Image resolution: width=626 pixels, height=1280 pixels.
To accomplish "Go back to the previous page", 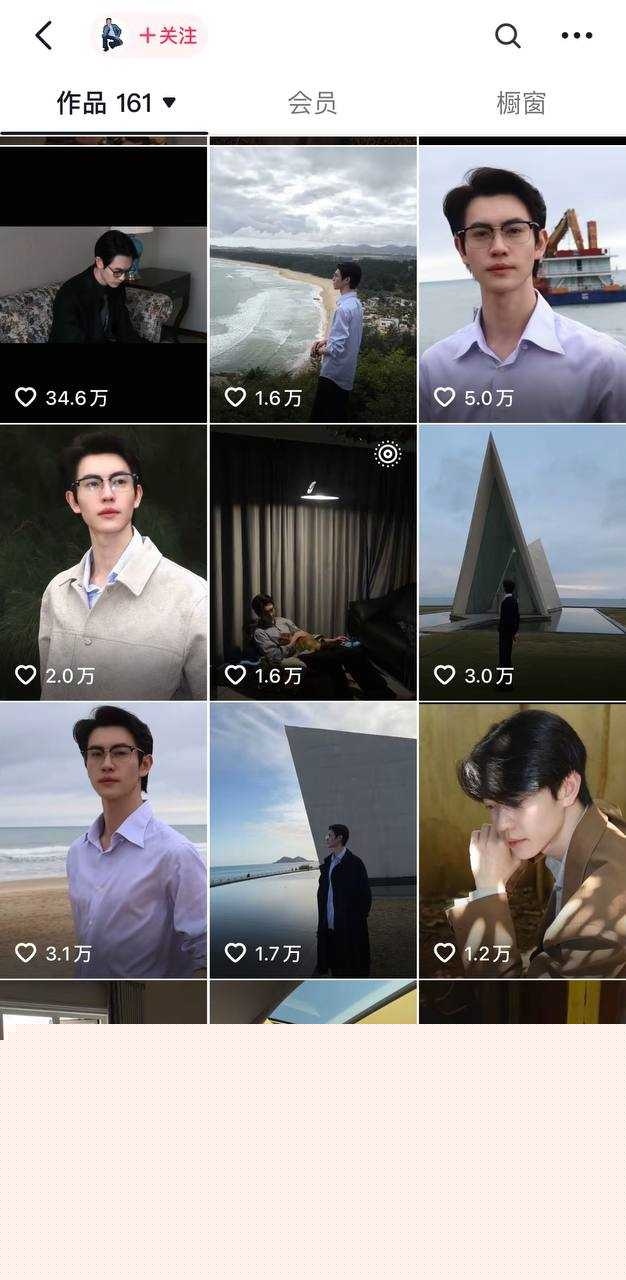I will 43,36.
